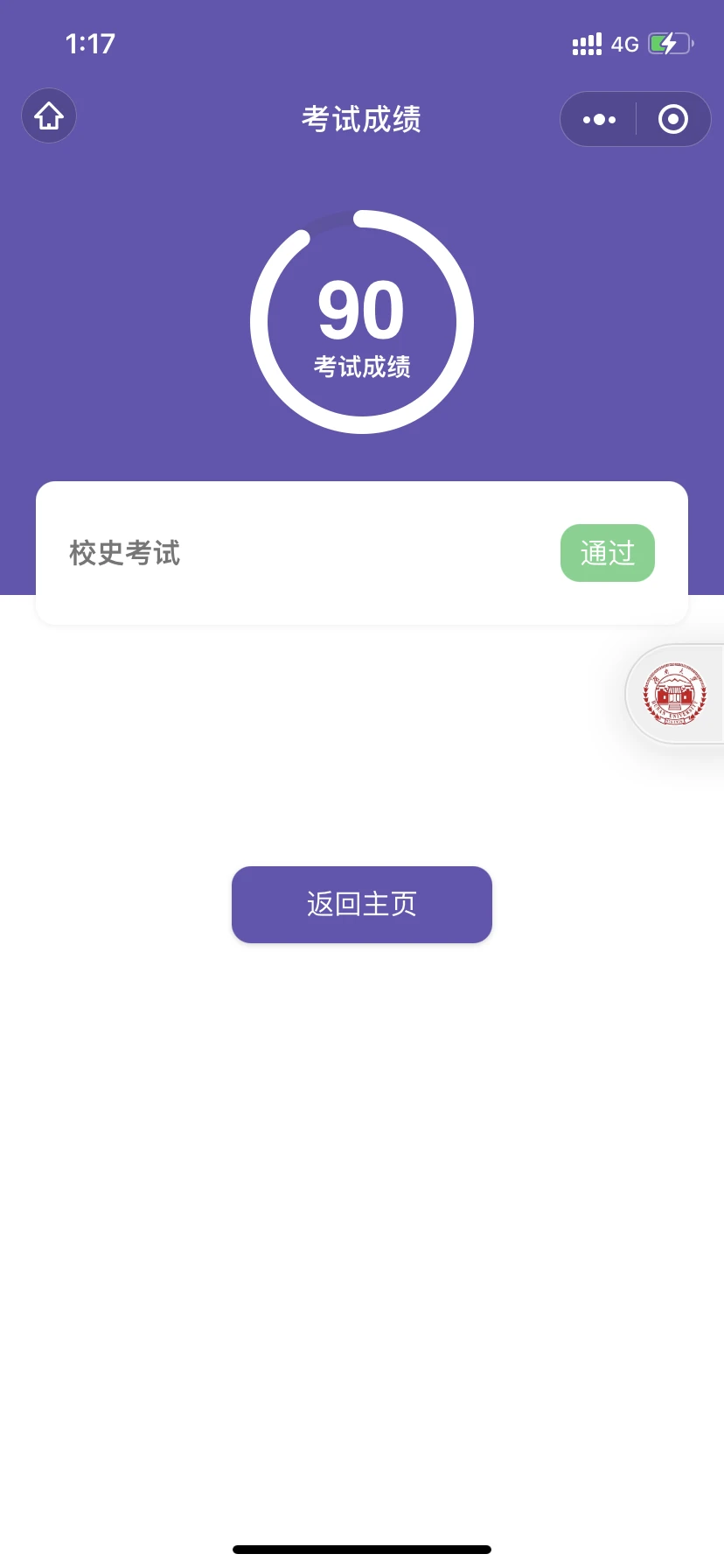The width and height of the screenshot is (724, 1568).
Task: Tap the 返回主页 button
Action: [362, 904]
